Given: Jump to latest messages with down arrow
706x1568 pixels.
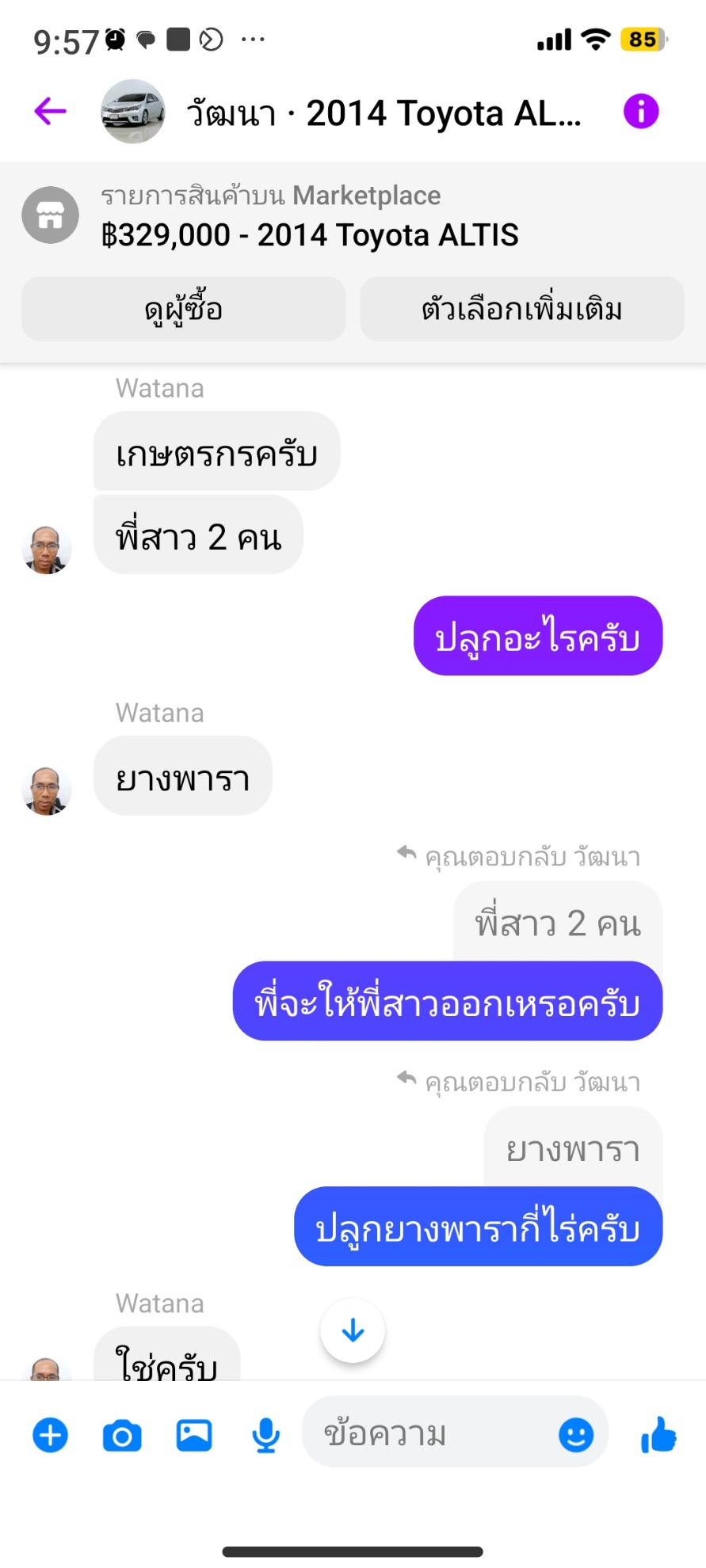Looking at the screenshot, I should point(353,1331).
